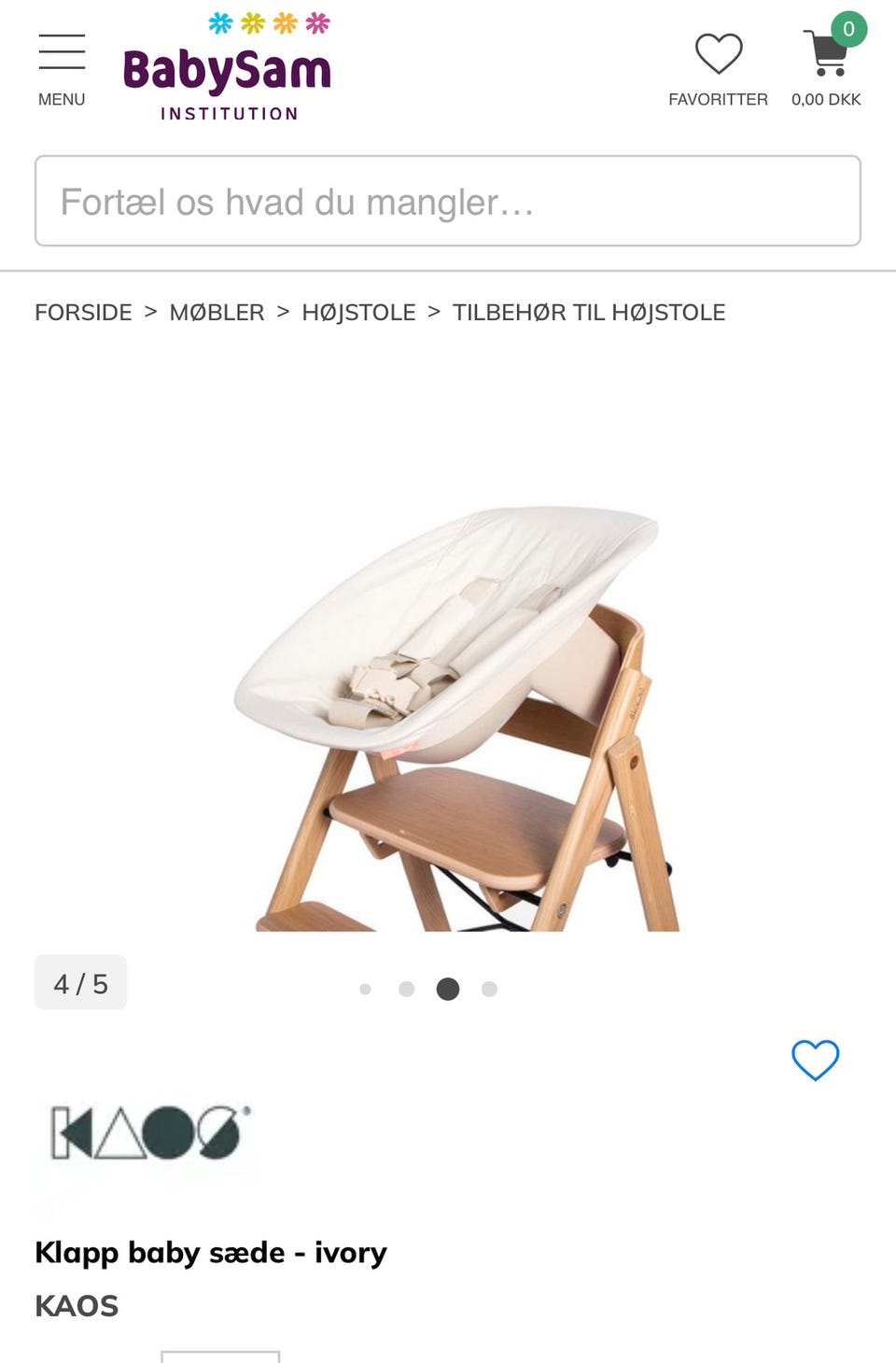The width and height of the screenshot is (896, 1363).
Task: Click the cart item count badge
Action: (x=847, y=28)
